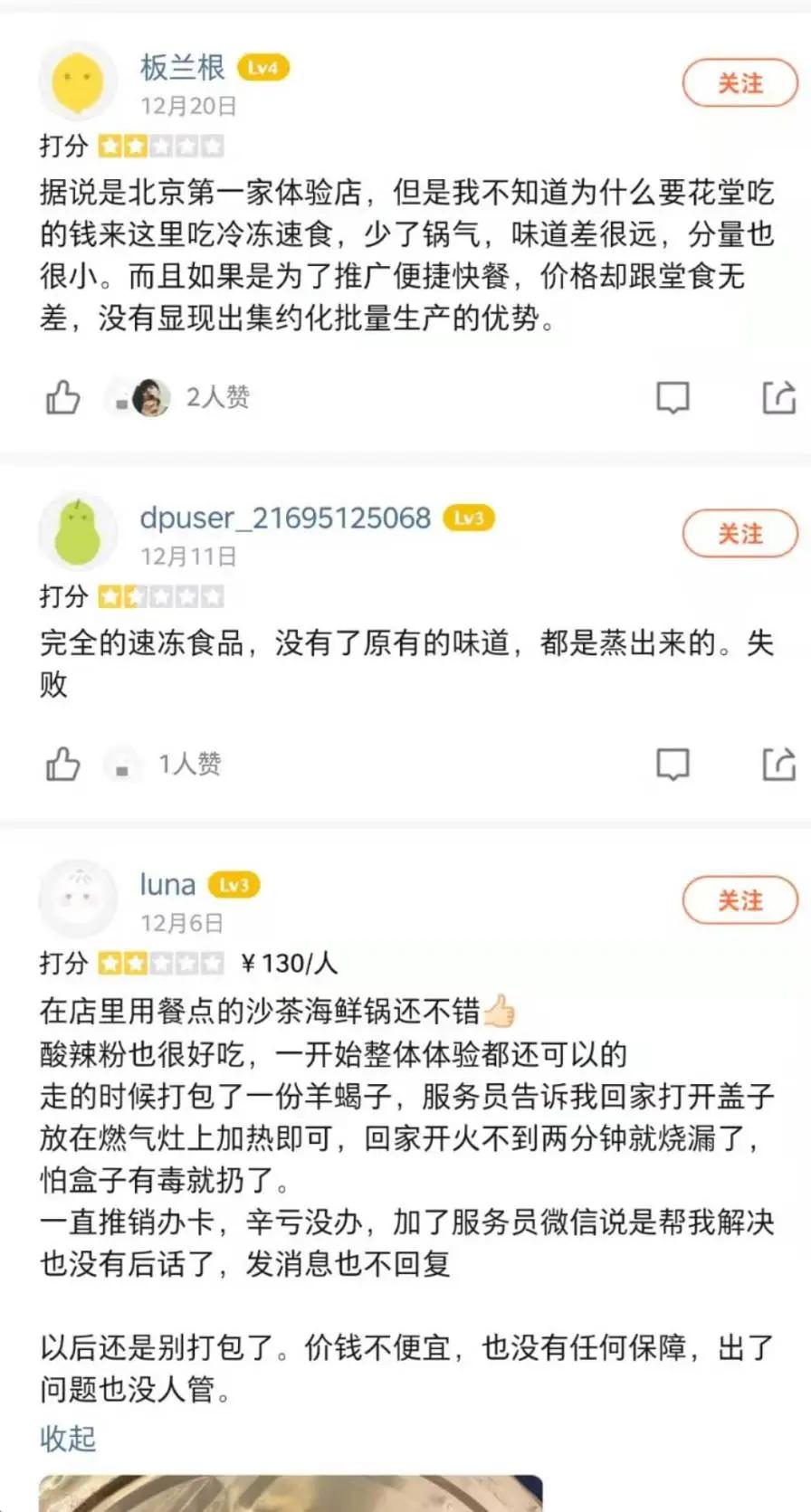Follow dpuser_21695125068 with the 关注 button
The width and height of the screenshot is (811, 1512).
[x=740, y=534]
